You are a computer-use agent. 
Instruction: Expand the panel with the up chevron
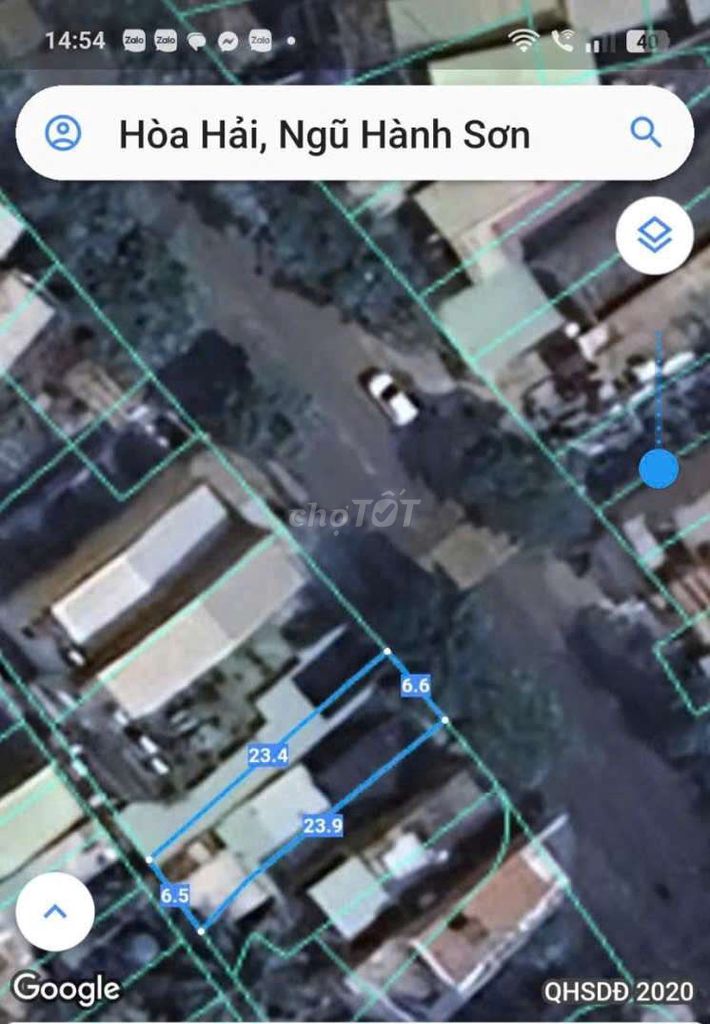point(55,911)
